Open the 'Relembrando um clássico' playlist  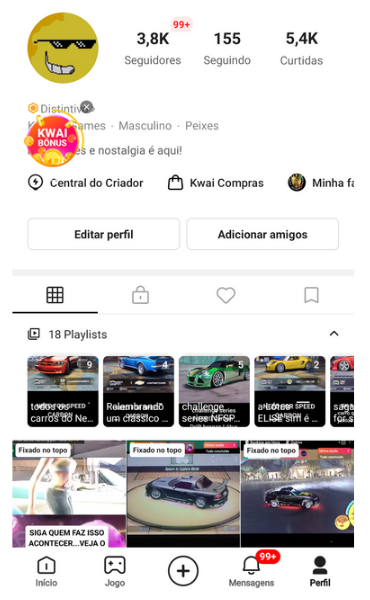pos(139,391)
